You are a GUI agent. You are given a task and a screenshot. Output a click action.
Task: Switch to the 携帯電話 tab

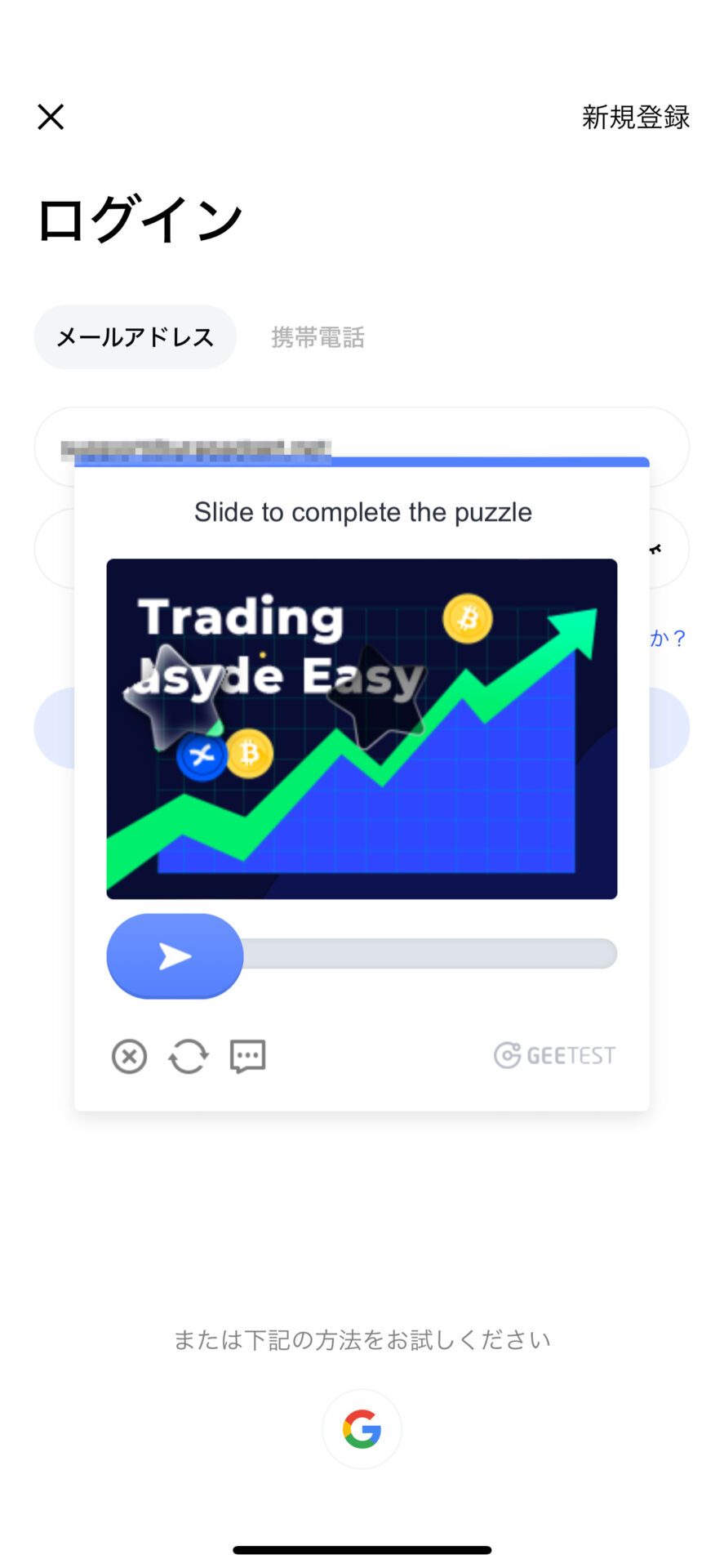coord(318,336)
